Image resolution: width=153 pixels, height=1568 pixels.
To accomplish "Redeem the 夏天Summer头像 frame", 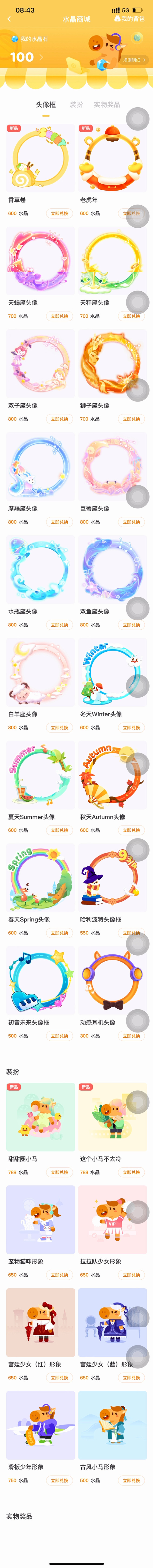I will (x=59, y=830).
